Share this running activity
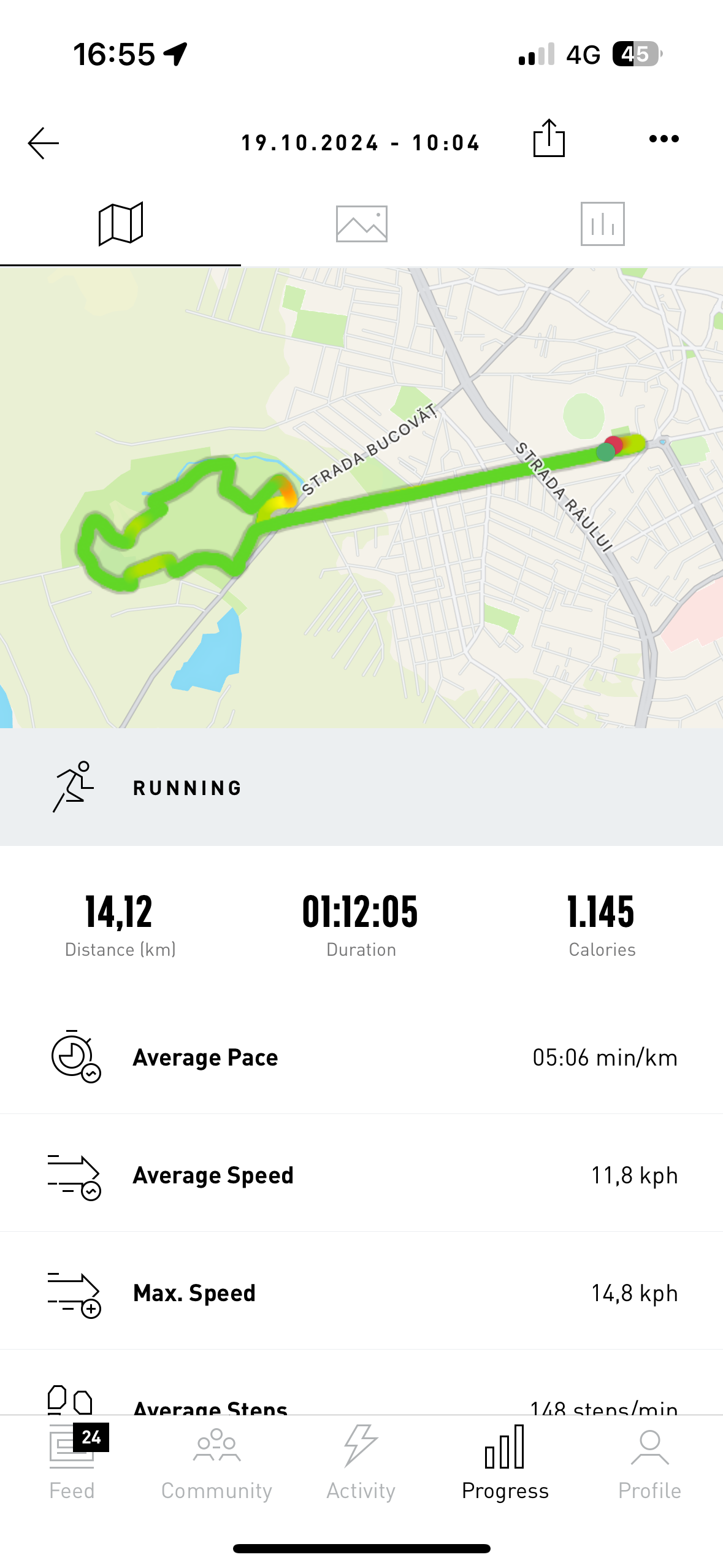 548,139
